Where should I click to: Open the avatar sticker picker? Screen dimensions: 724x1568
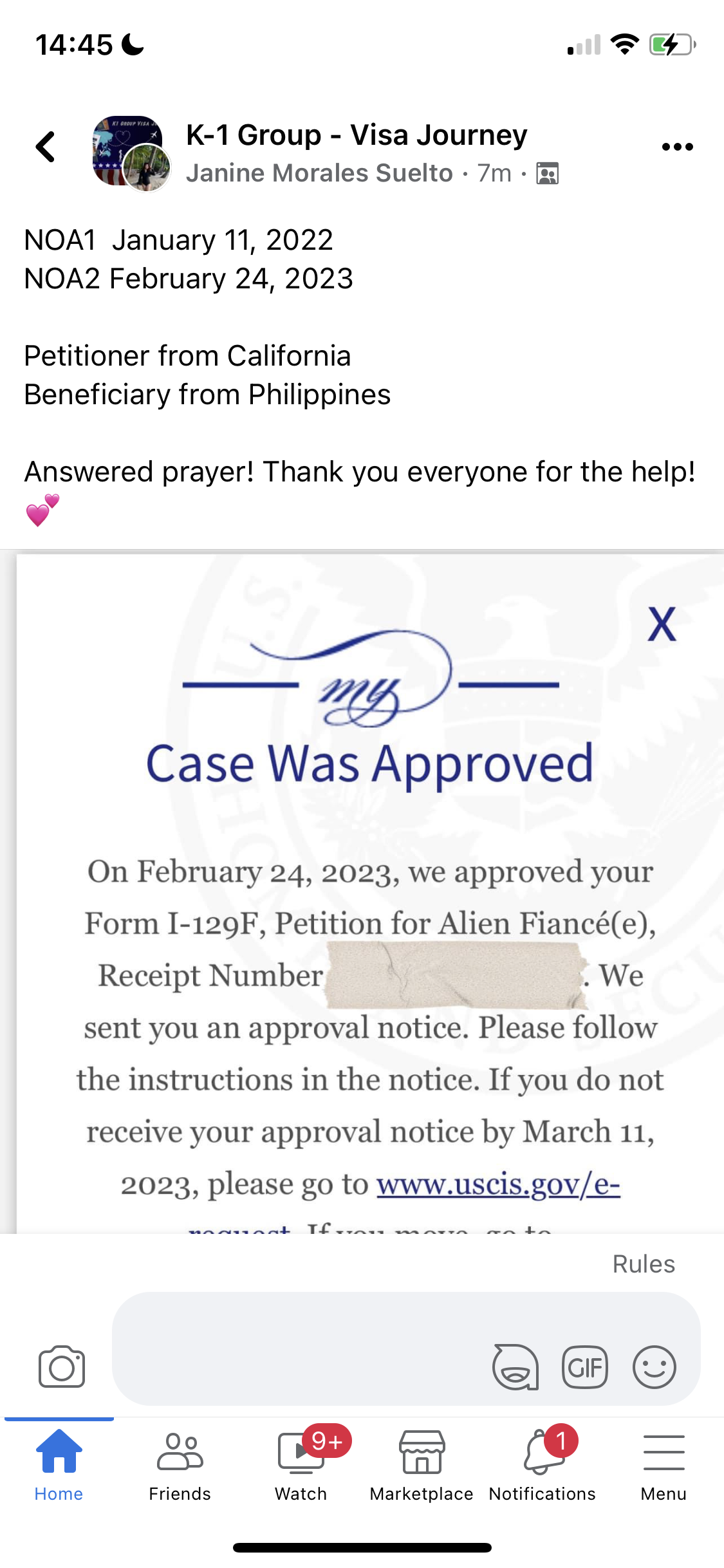click(x=515, y=1367)
